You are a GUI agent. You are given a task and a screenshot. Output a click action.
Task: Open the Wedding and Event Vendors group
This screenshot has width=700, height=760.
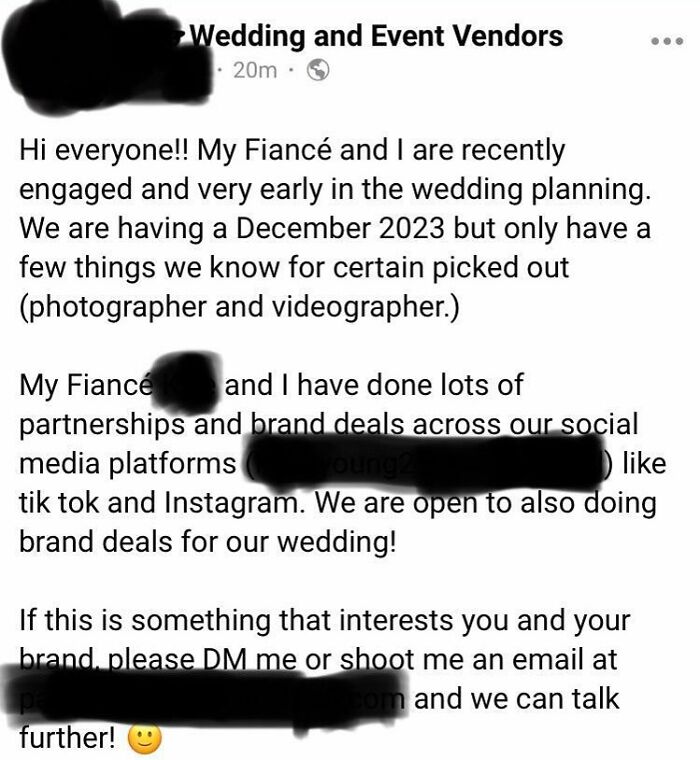[376, 36]
